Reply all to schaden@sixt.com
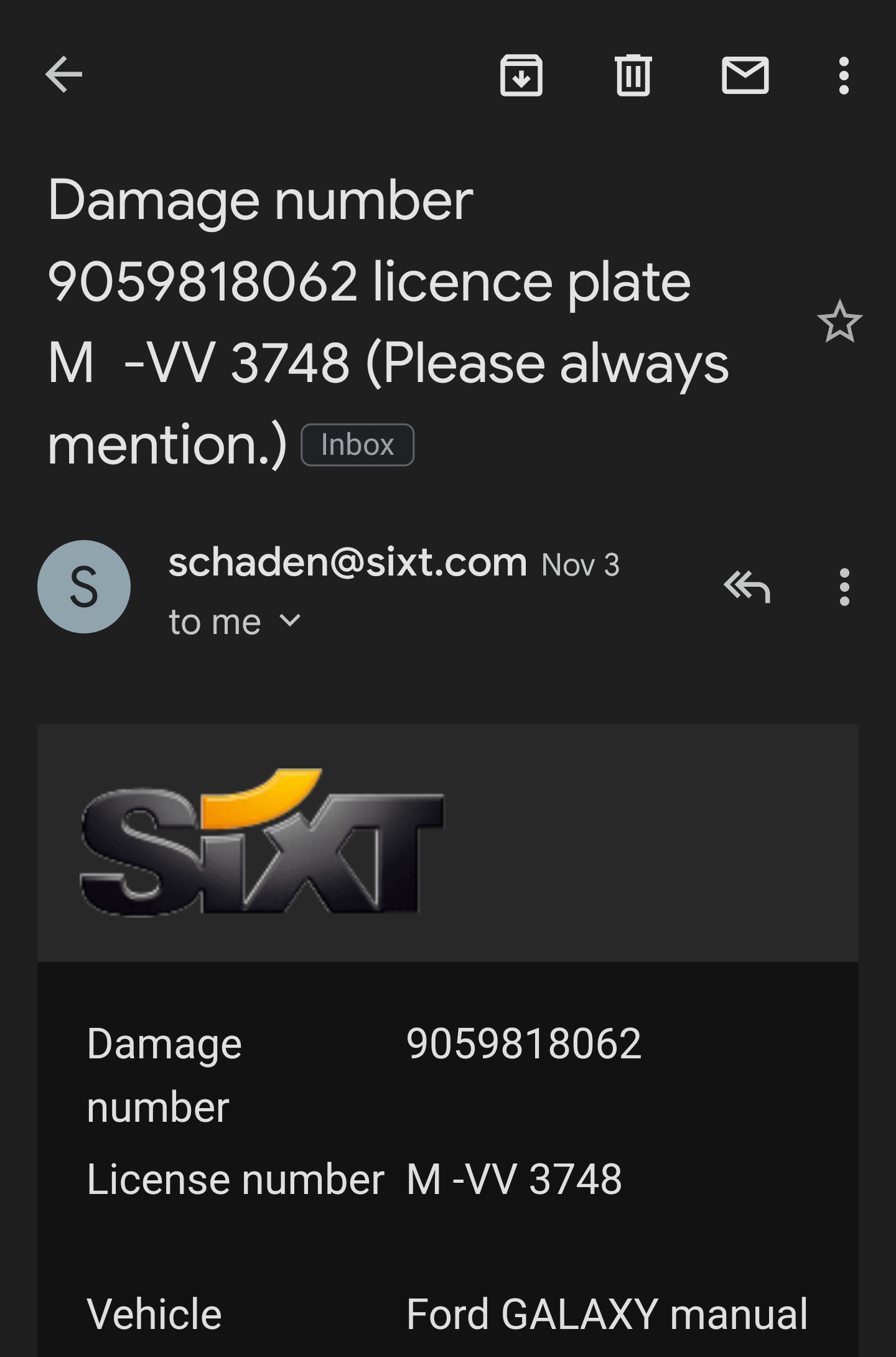 pyautogui.click(x=747, y=587)
